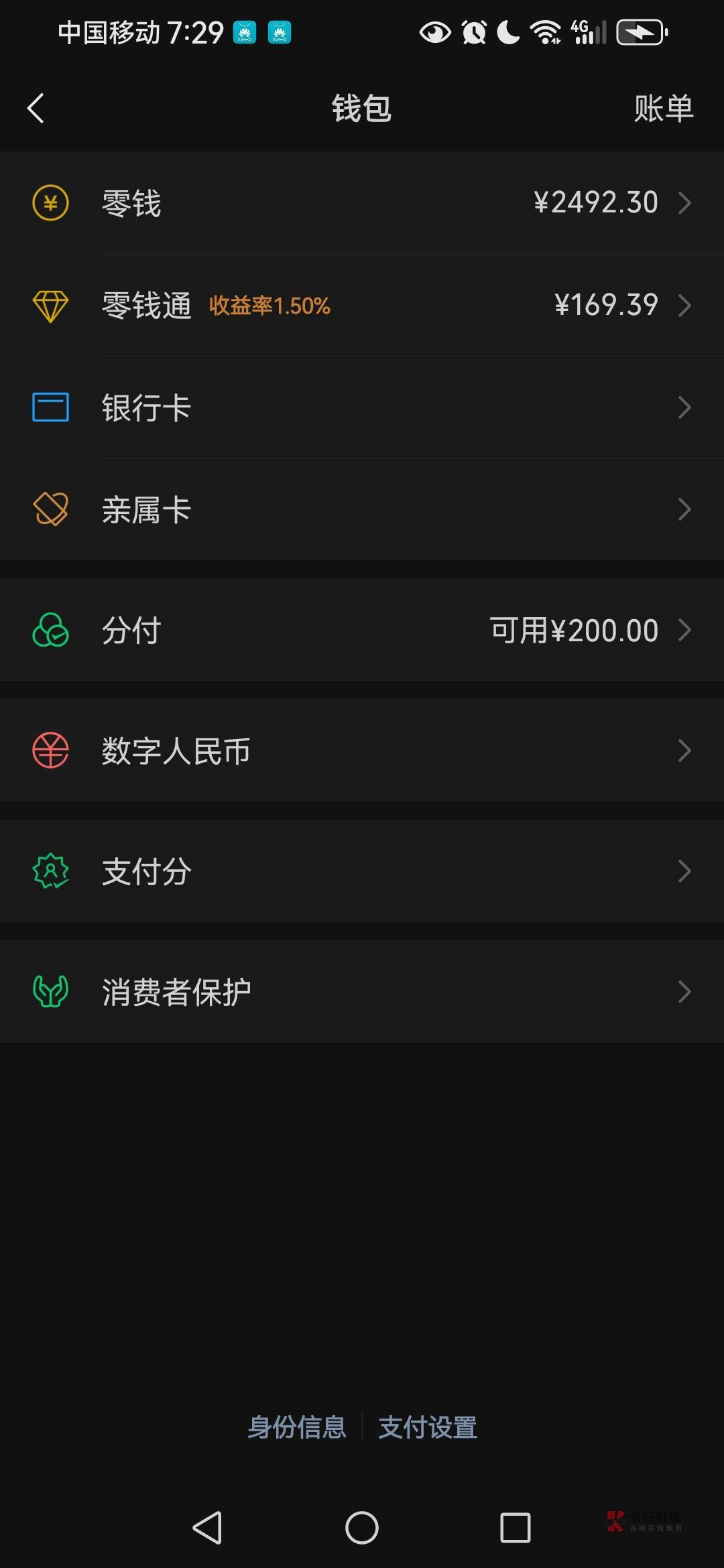Screen dimensions: 724x1568
Task: Open the 亲属卡 row
Action: (x=362, y=509)
